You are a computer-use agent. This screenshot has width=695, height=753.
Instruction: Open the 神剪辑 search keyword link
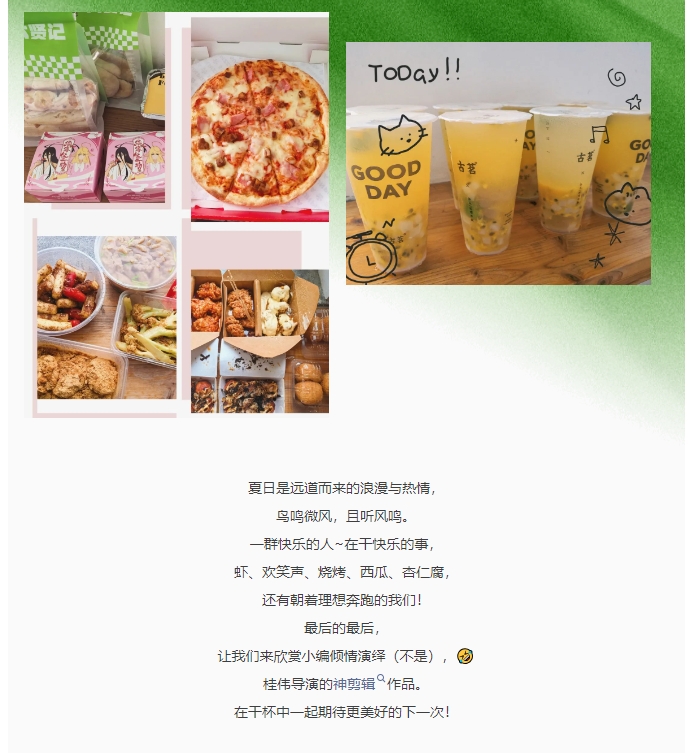pyautogui.click(x=354, y=685)
